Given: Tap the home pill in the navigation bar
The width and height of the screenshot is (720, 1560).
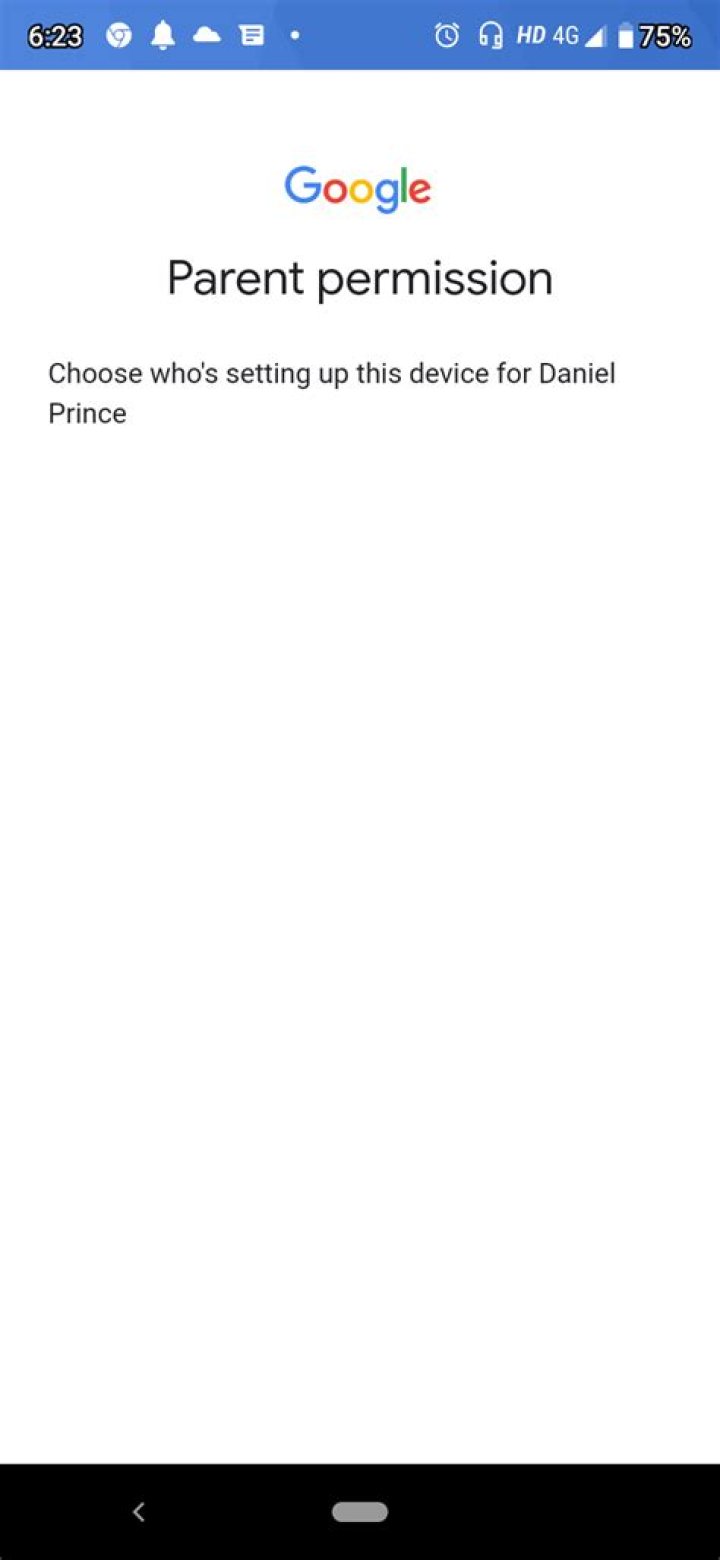Looking at the screenshot, I should 360,1512.
